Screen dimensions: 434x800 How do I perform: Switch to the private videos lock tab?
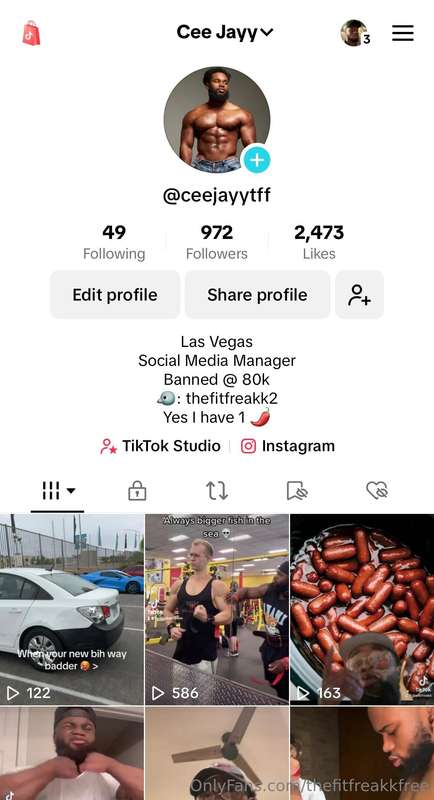point(137,491)
